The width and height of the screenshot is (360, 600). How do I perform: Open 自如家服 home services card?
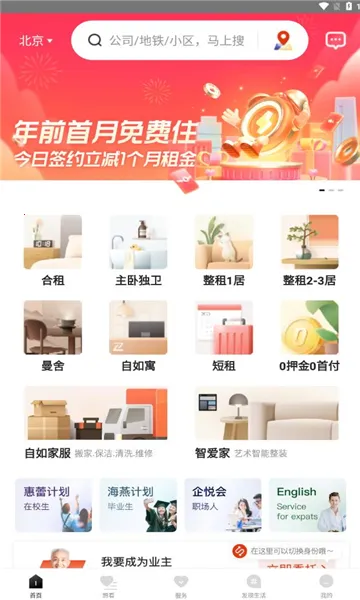pyautogui.click(x=96, y=423)
